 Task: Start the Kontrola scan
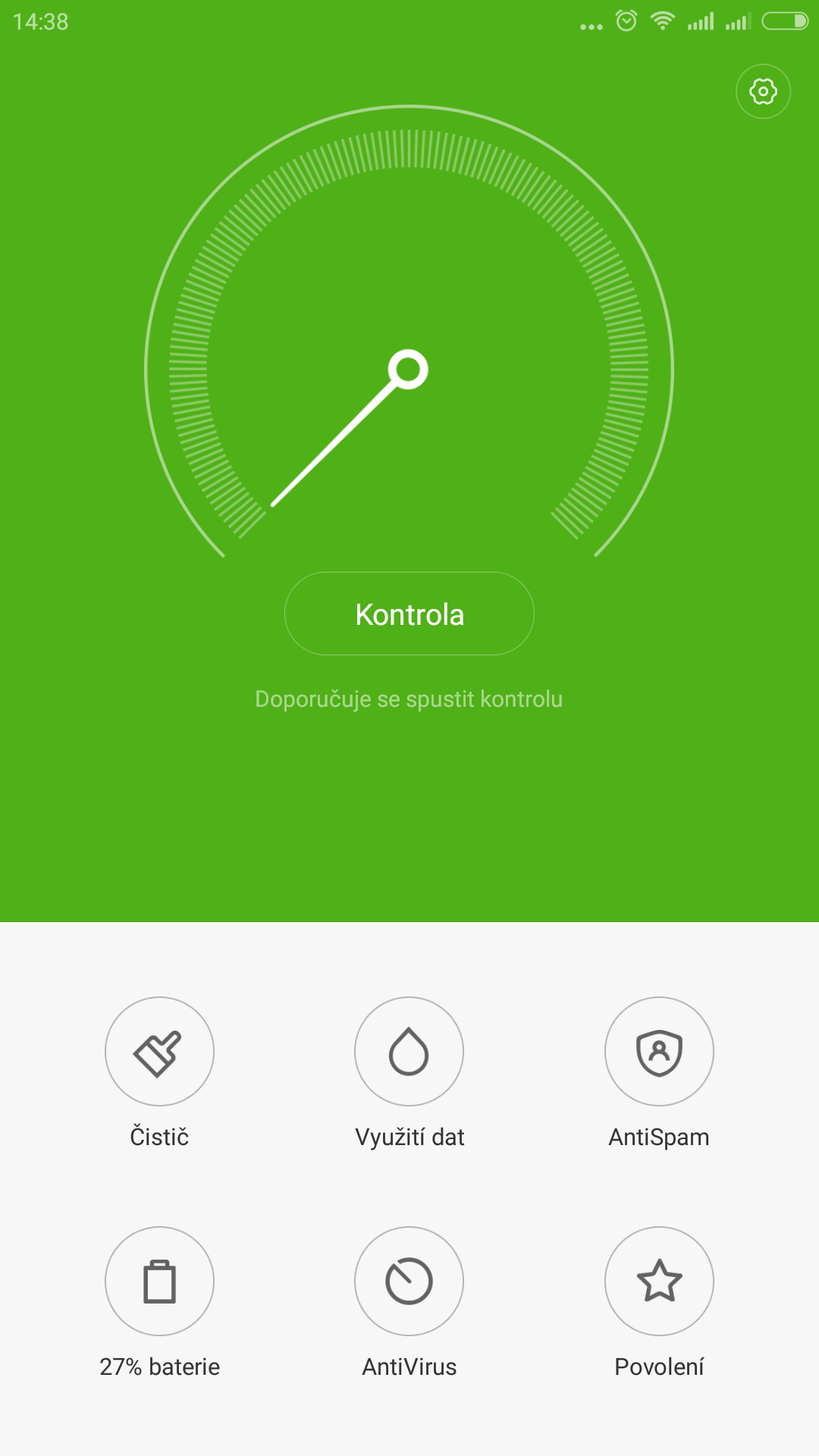(x=409, y=613)
